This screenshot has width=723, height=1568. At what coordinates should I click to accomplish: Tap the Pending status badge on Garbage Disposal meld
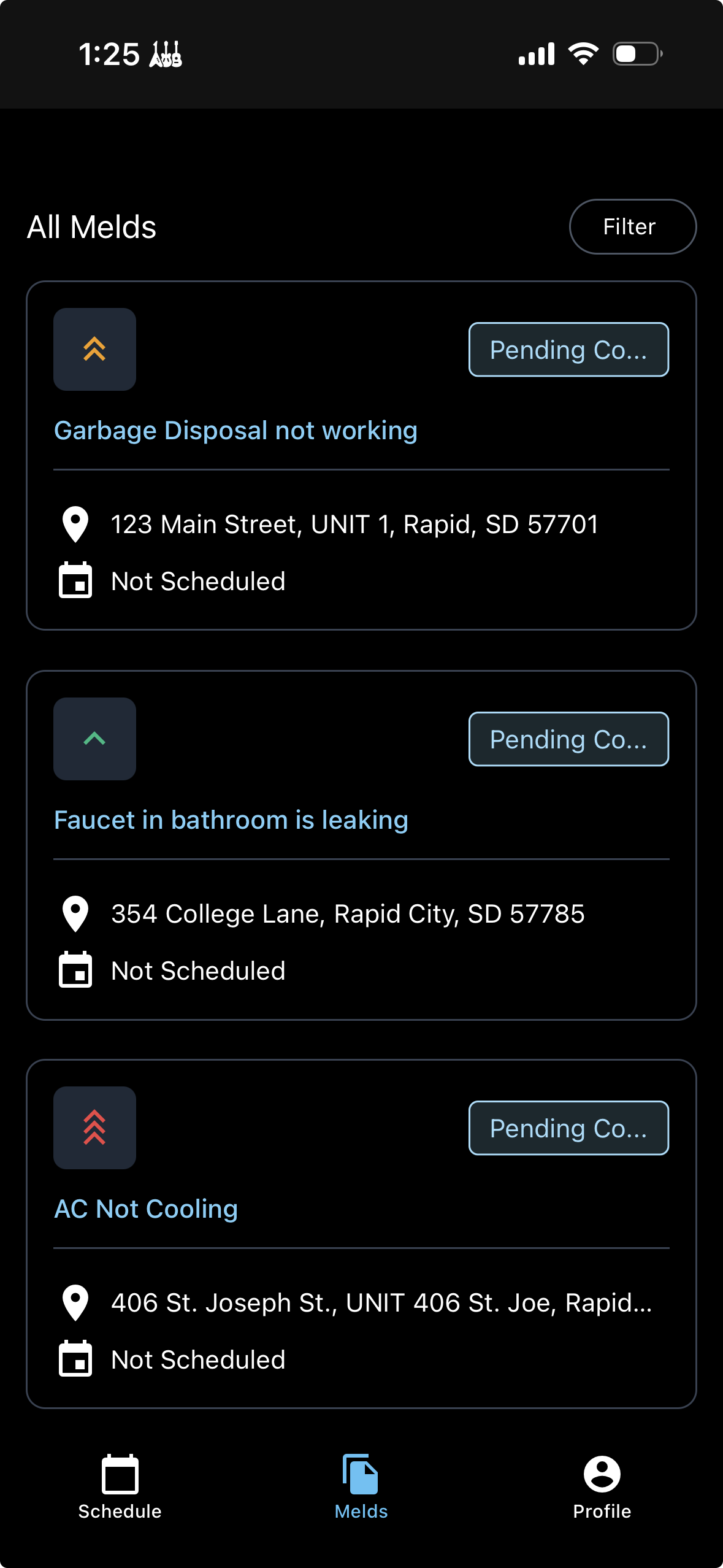pos(568,349)
